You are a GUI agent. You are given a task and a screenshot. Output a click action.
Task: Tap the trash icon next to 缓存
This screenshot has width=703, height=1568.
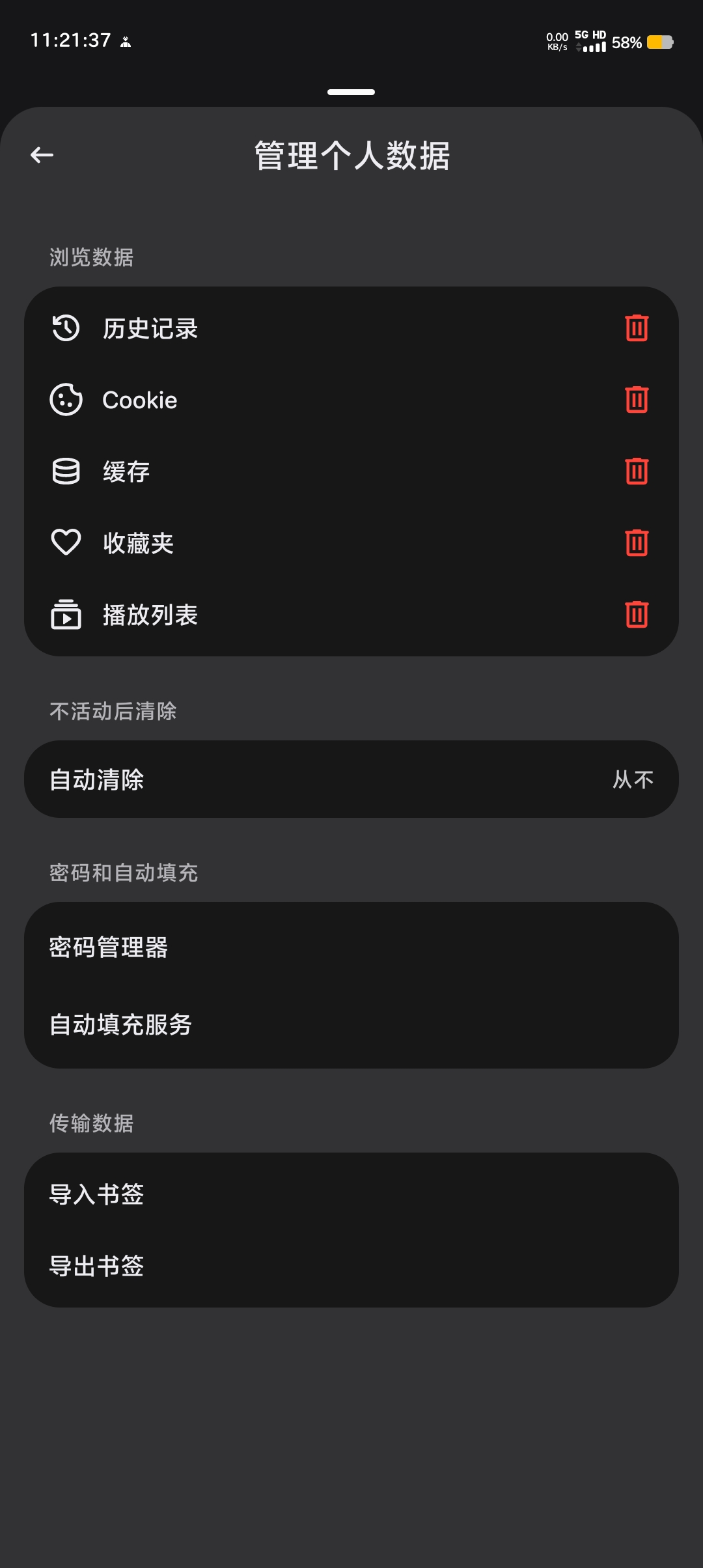(637, 471)
